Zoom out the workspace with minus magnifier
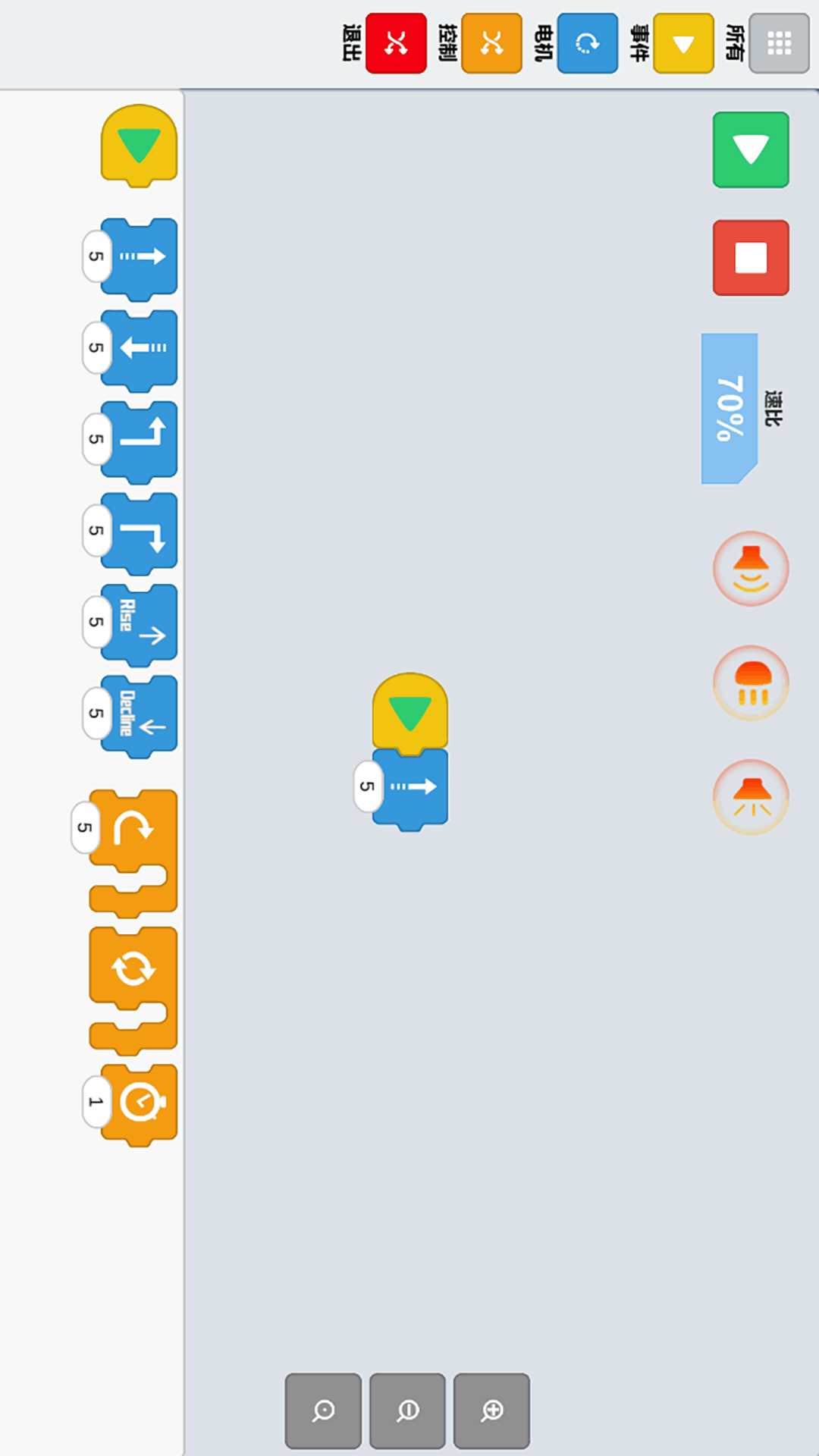The image size is (819, 1456). (323, 1410)
